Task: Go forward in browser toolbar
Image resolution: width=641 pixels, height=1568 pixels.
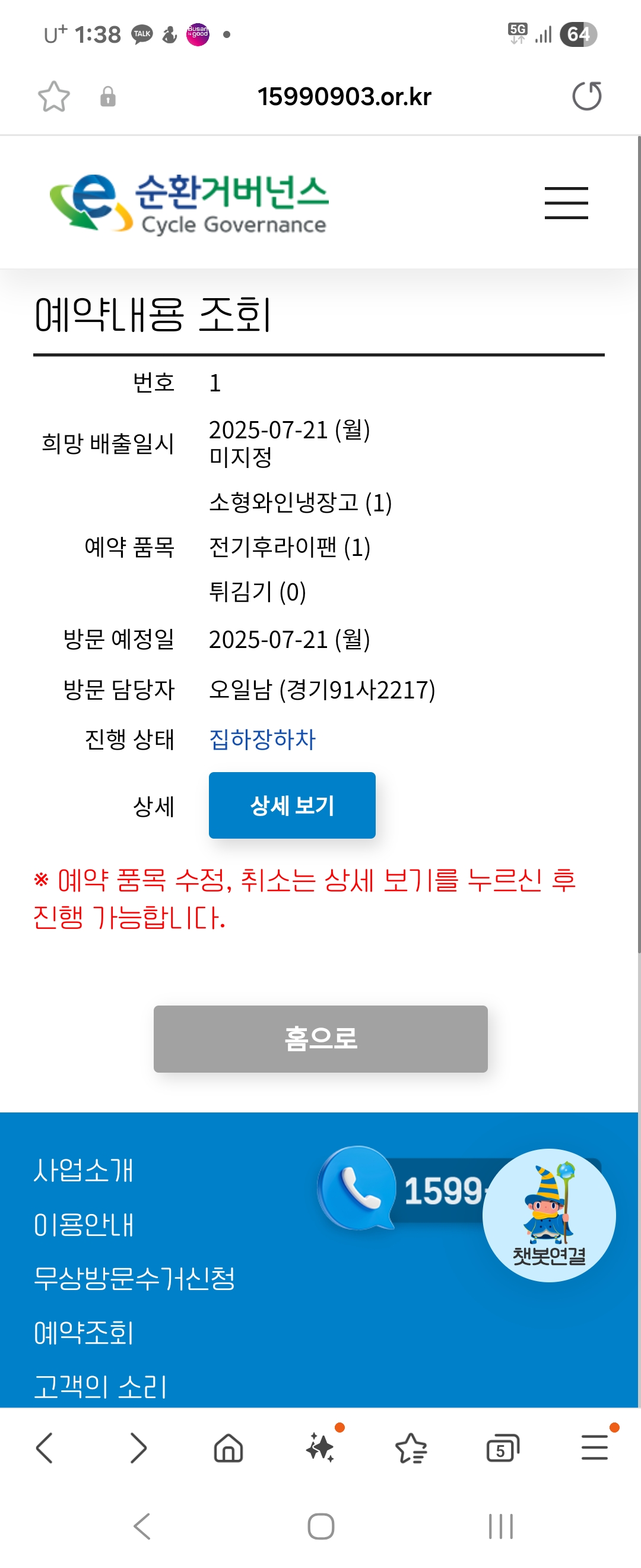Action: click(x=138, y=1447)
